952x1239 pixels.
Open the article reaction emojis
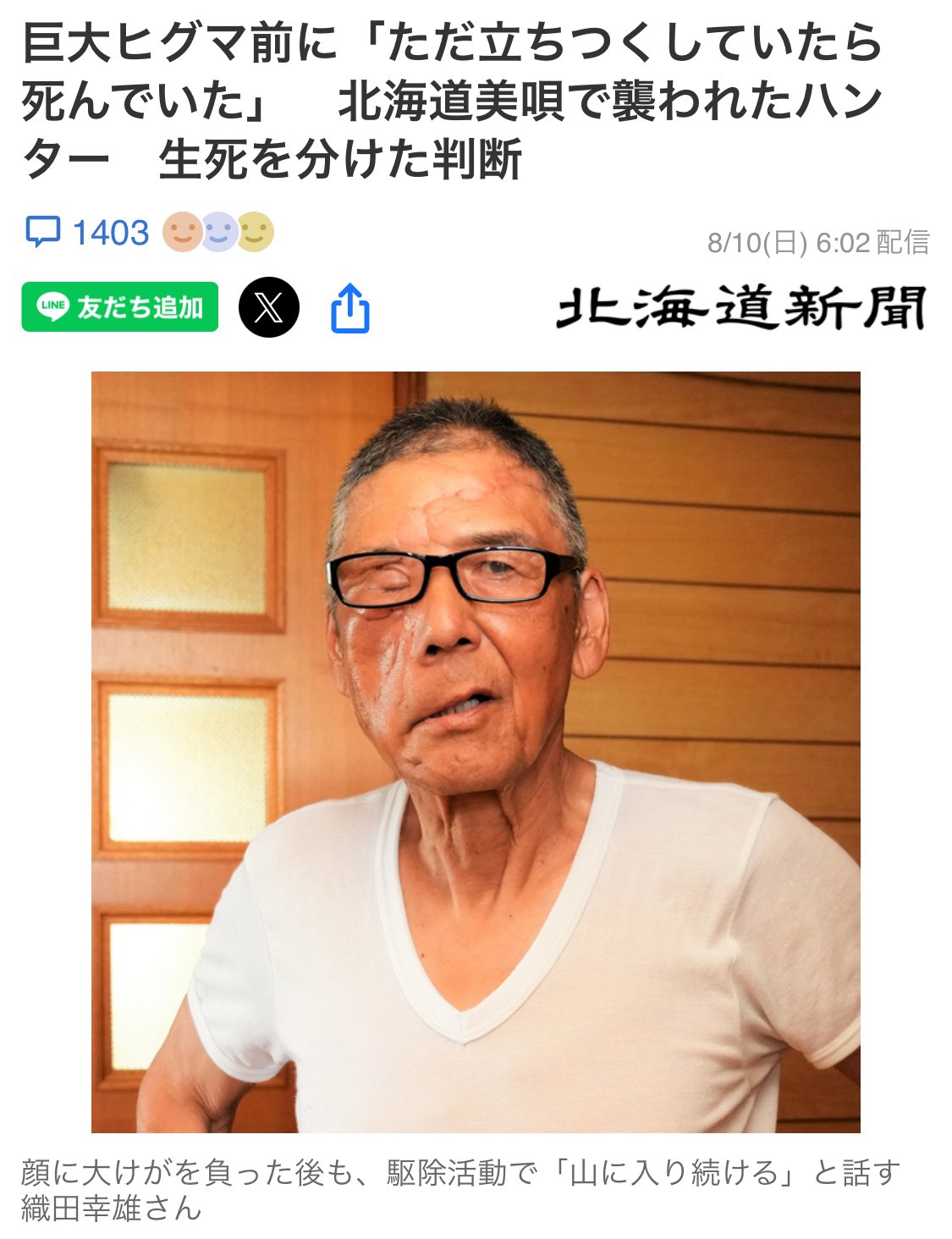pyautogui.click(x=218, y=232)
